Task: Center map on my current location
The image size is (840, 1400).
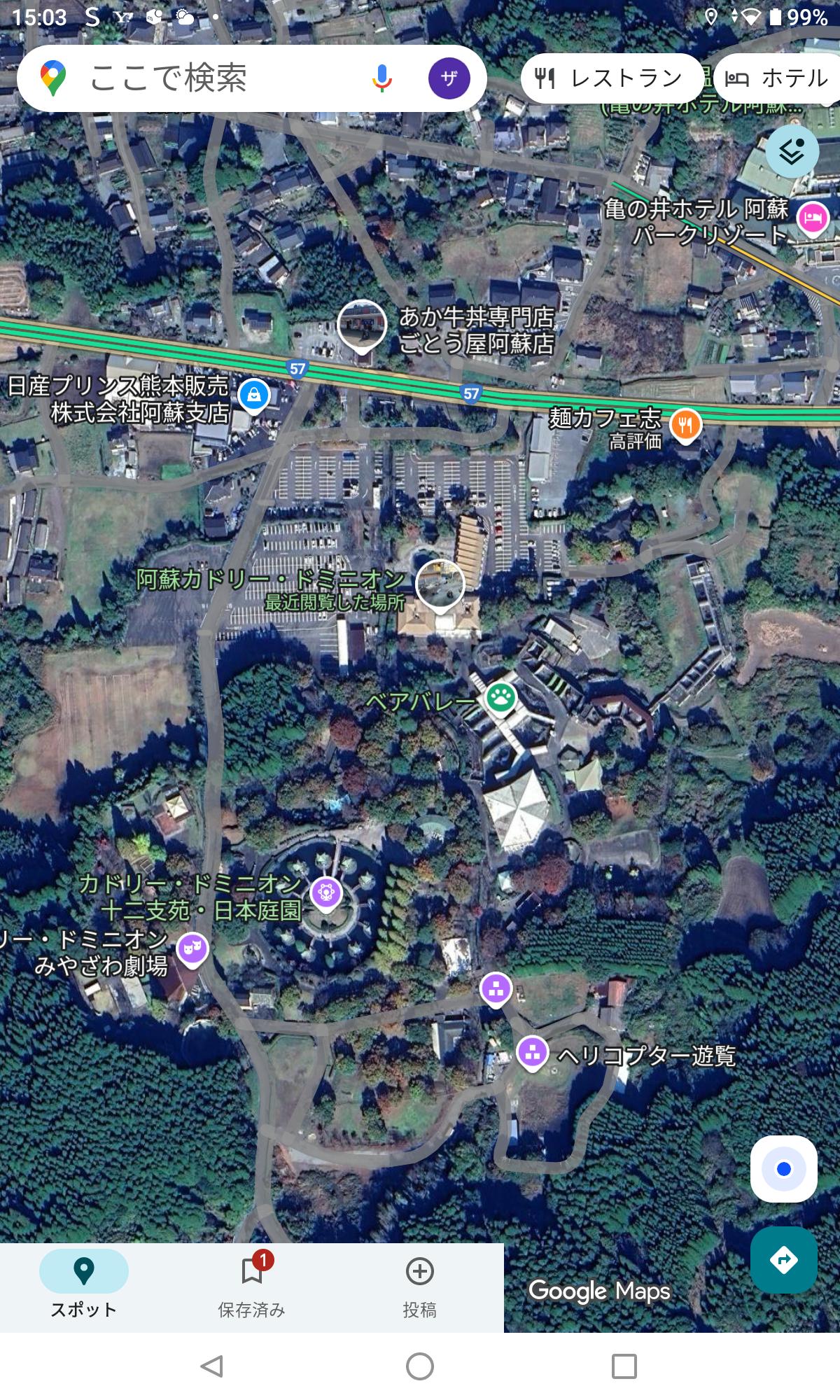Action: pyautogui.click(x=783, y=1168)
